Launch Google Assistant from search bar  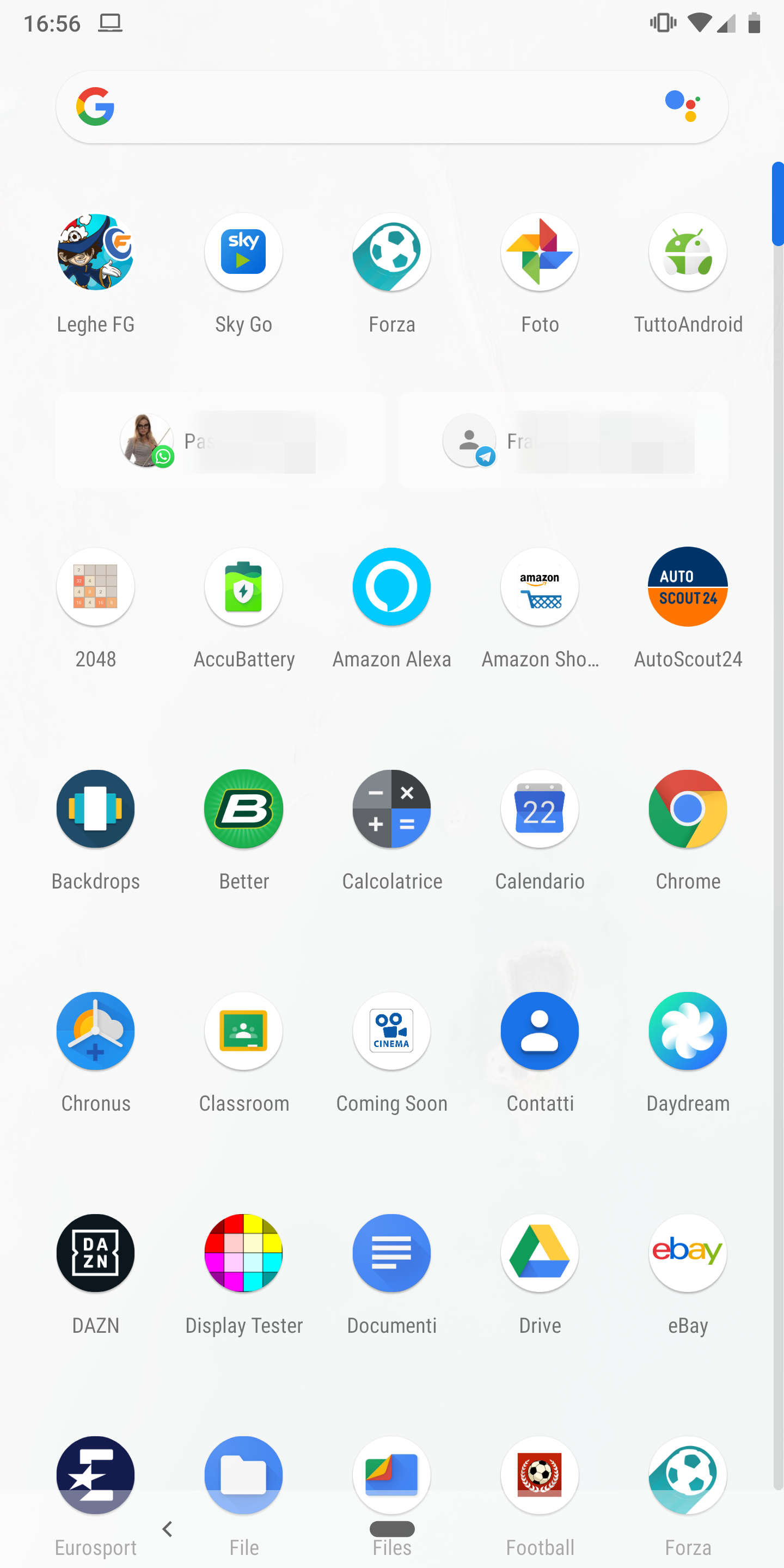click(682, 107)
